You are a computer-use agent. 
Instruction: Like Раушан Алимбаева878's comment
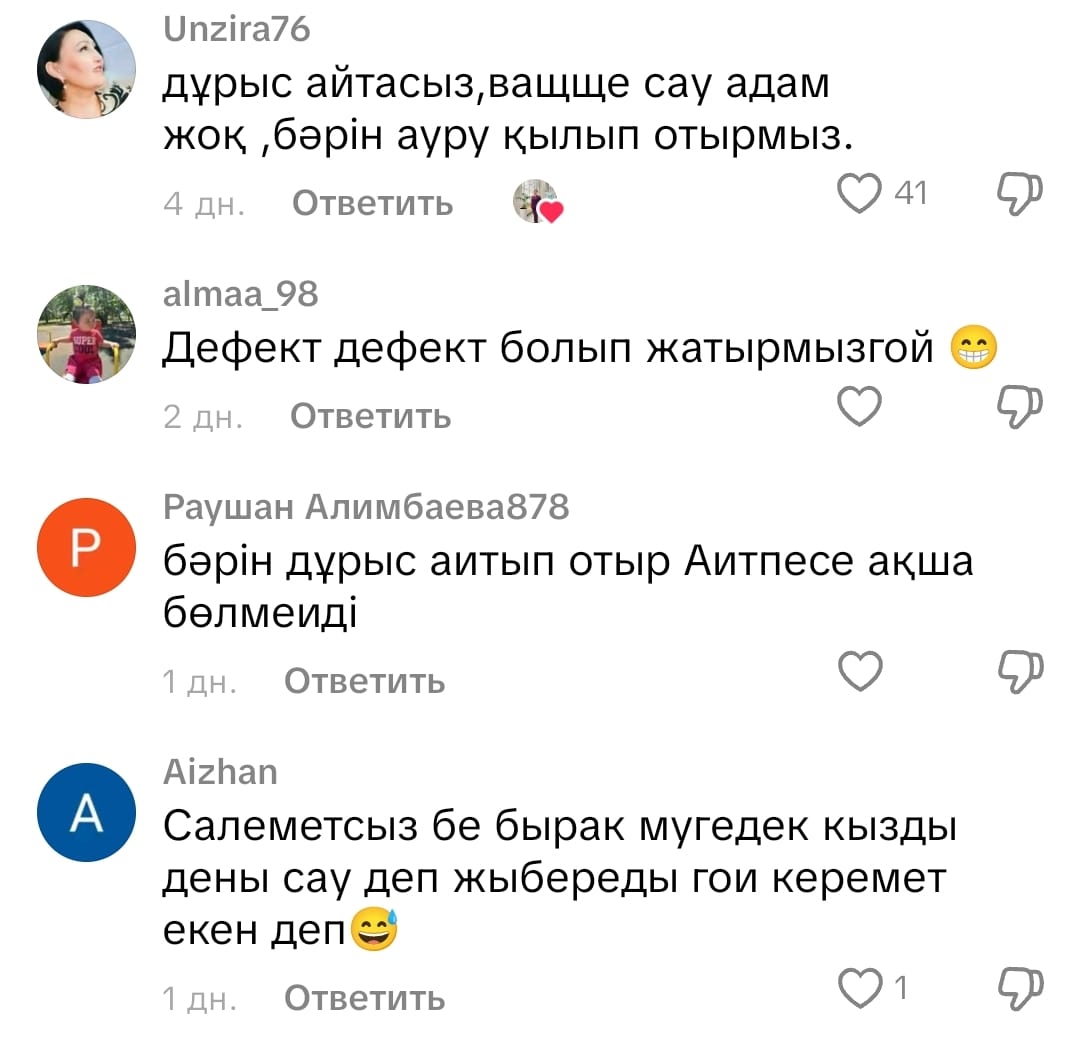[860, 671]
